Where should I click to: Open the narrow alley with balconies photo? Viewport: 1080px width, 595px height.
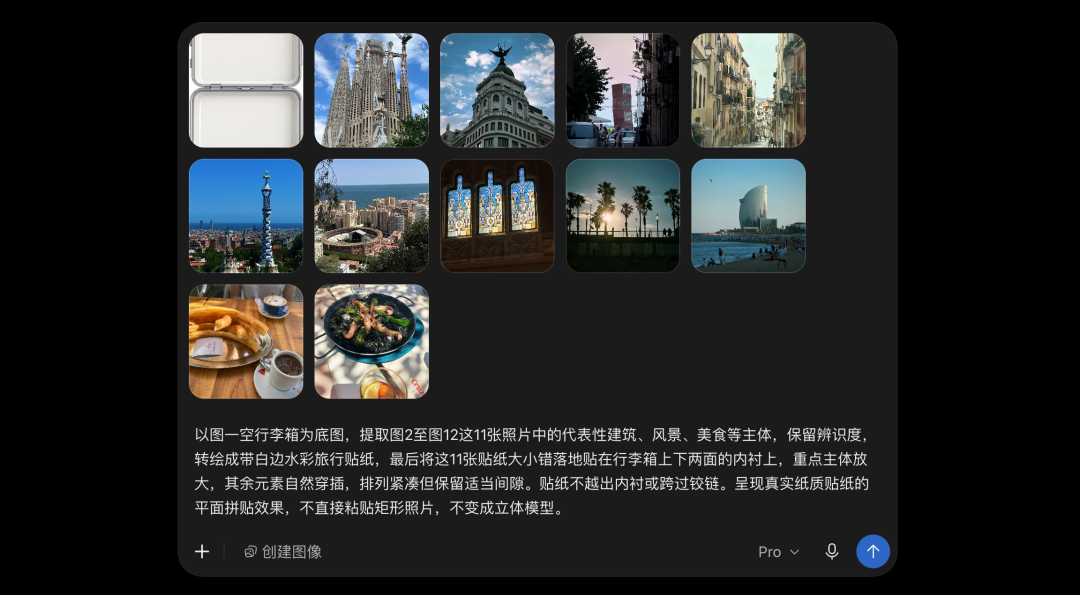749,90
